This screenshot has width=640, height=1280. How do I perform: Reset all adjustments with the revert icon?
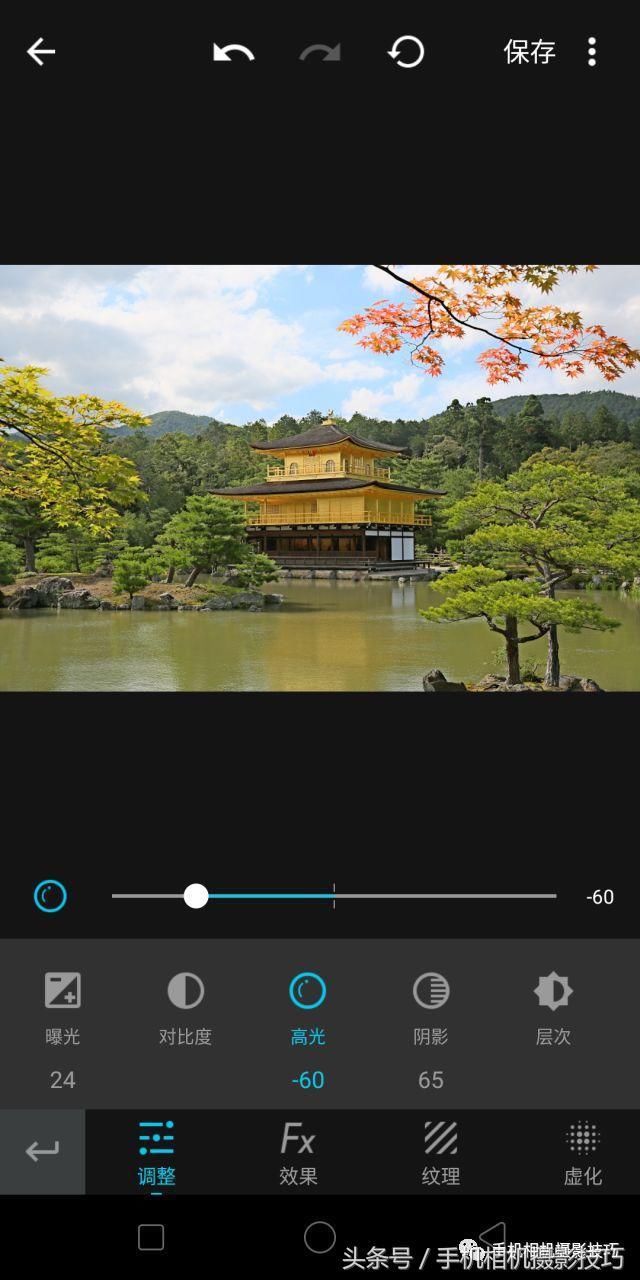(x=406, y=52)
